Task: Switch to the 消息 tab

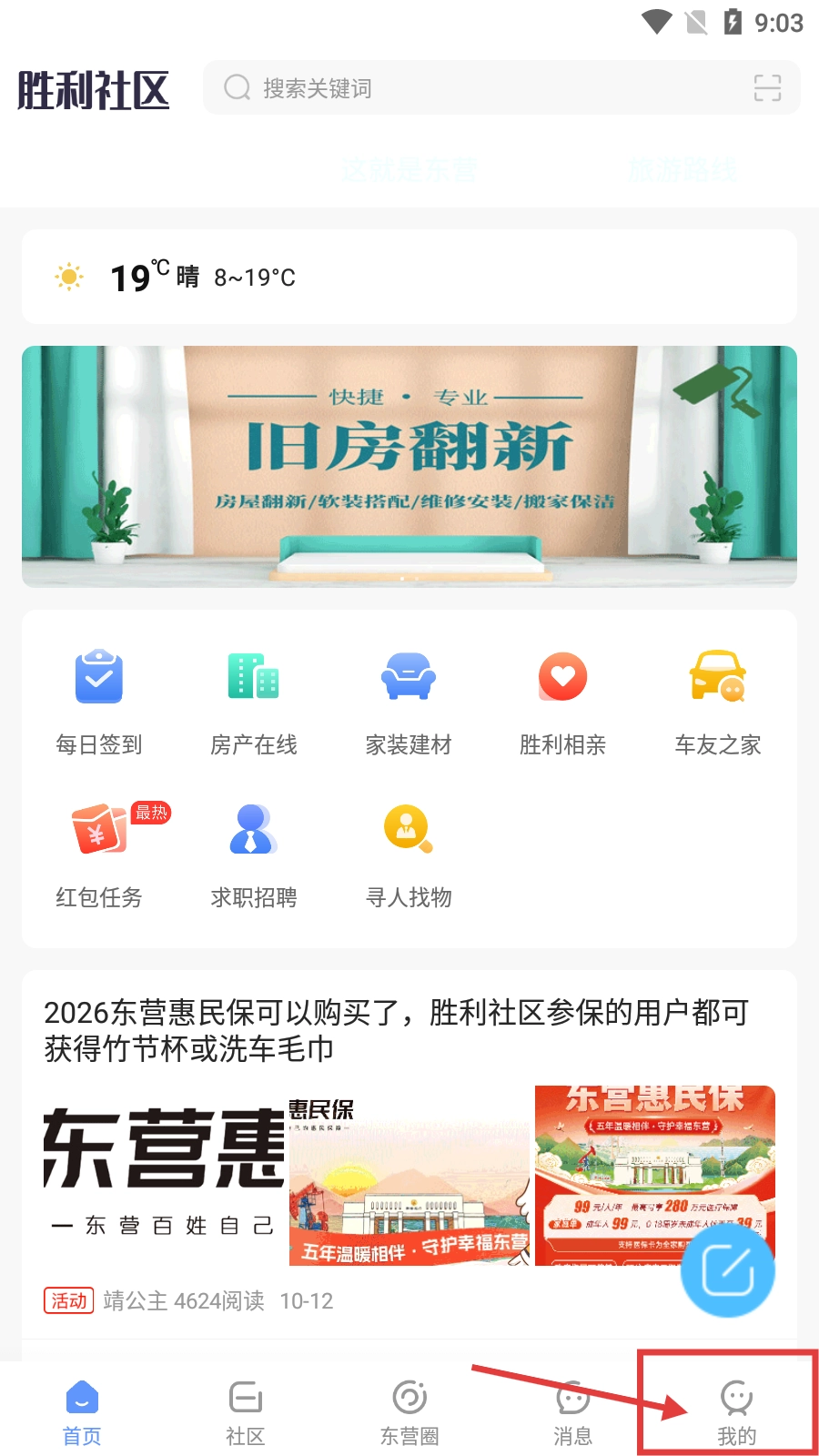Action: [x=572, y=1411]
